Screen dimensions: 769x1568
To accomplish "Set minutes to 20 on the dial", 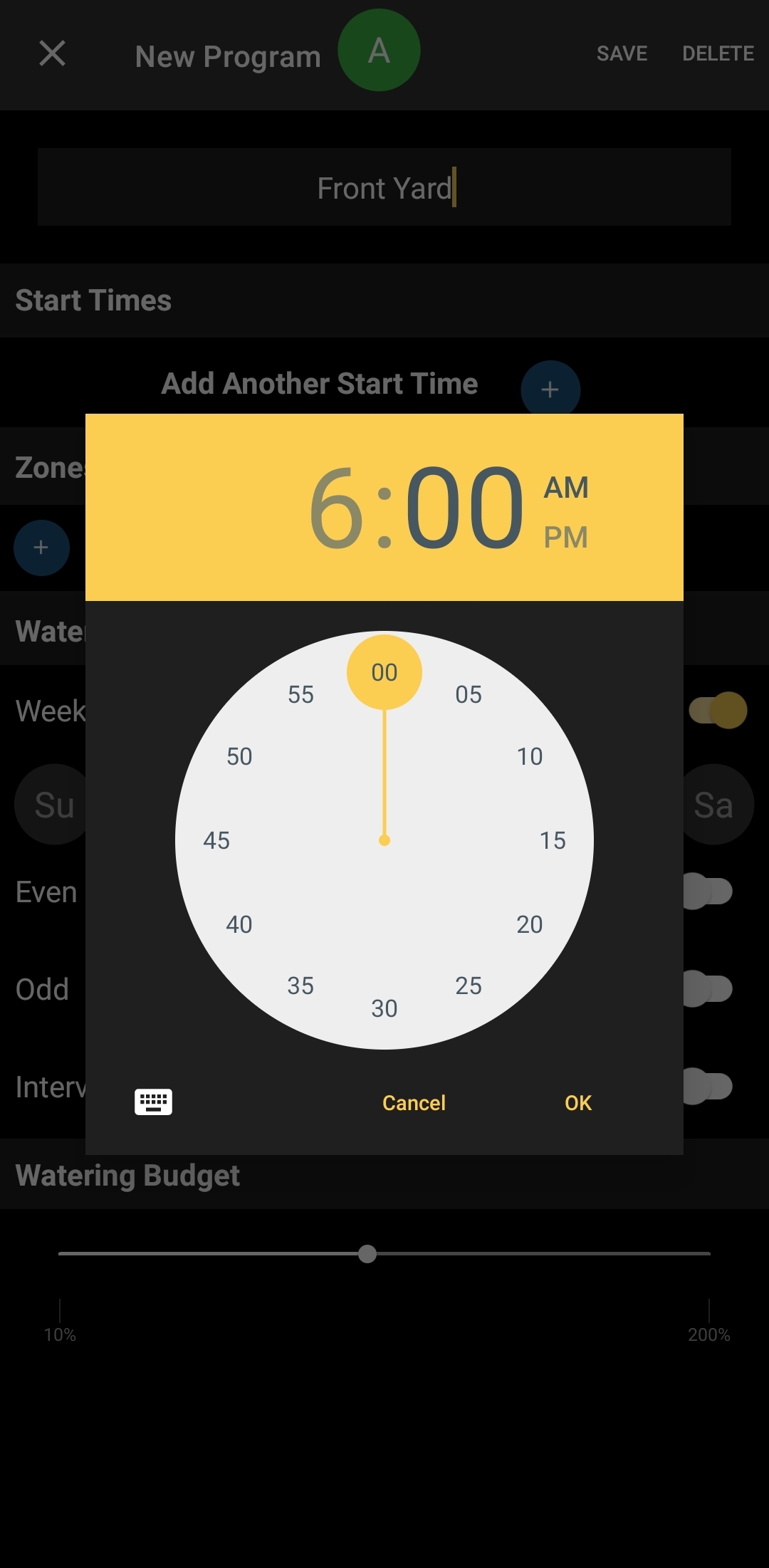I will coord(530,924).
